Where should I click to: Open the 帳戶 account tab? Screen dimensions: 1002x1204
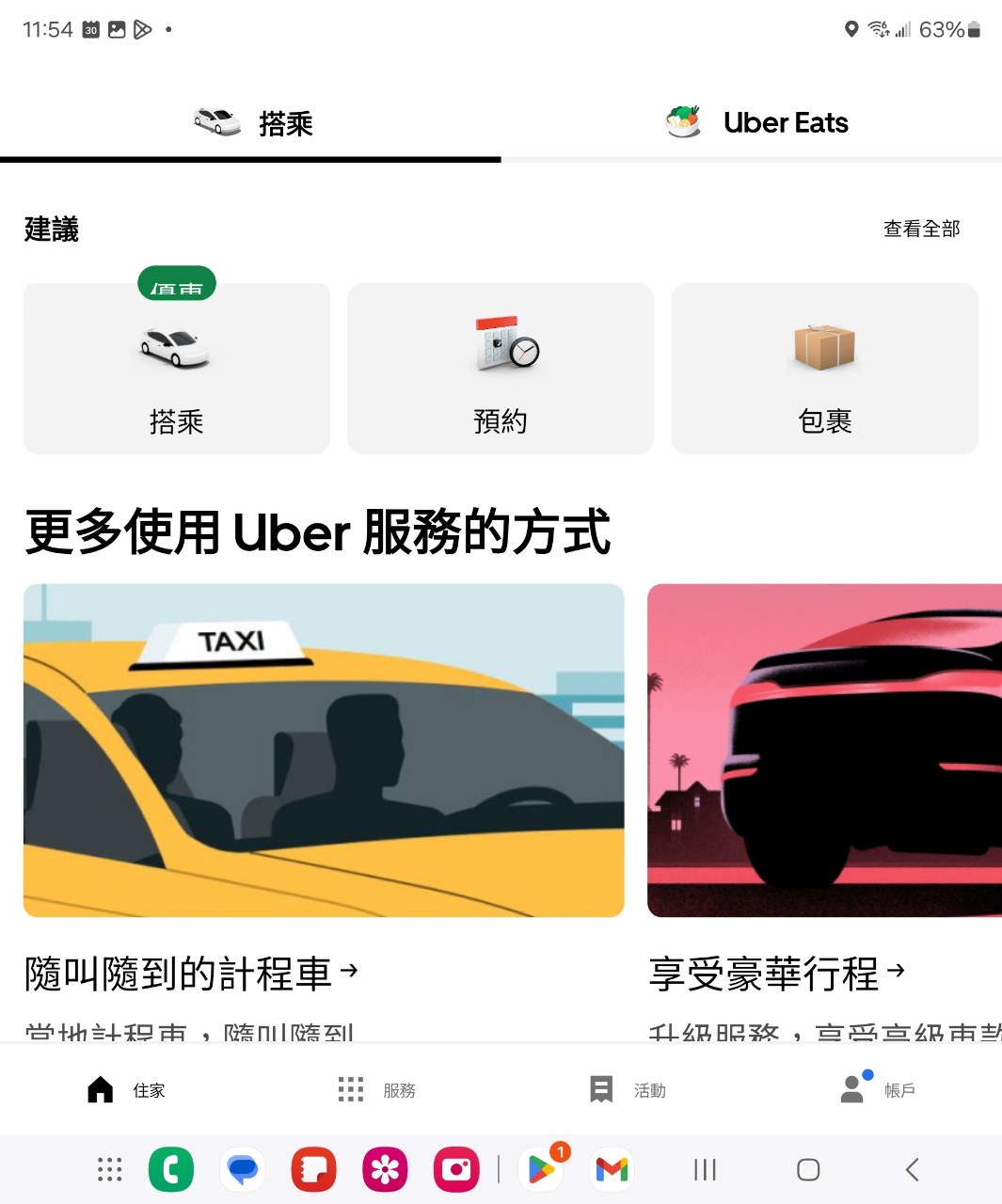(x=877, y=1089)
